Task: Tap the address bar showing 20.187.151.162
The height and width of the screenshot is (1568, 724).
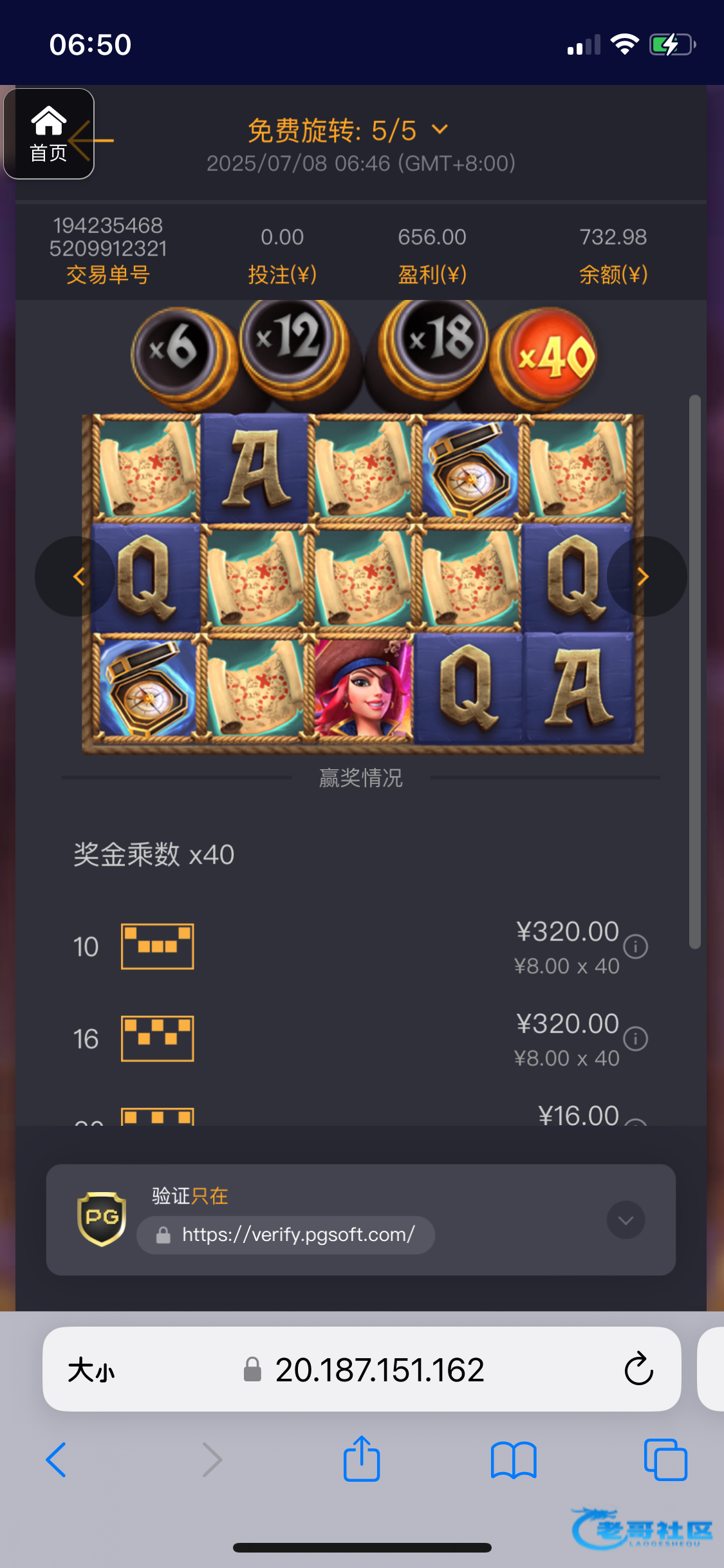Action: (x=379, y=1369)
